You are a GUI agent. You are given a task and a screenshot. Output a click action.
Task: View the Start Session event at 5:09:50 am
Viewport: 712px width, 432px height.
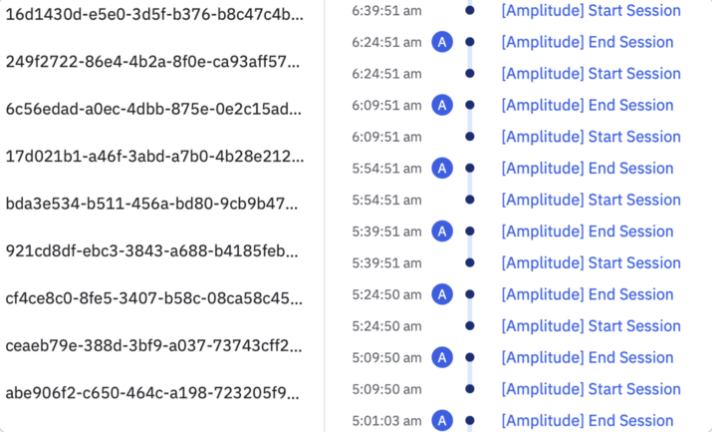(590, 389)
